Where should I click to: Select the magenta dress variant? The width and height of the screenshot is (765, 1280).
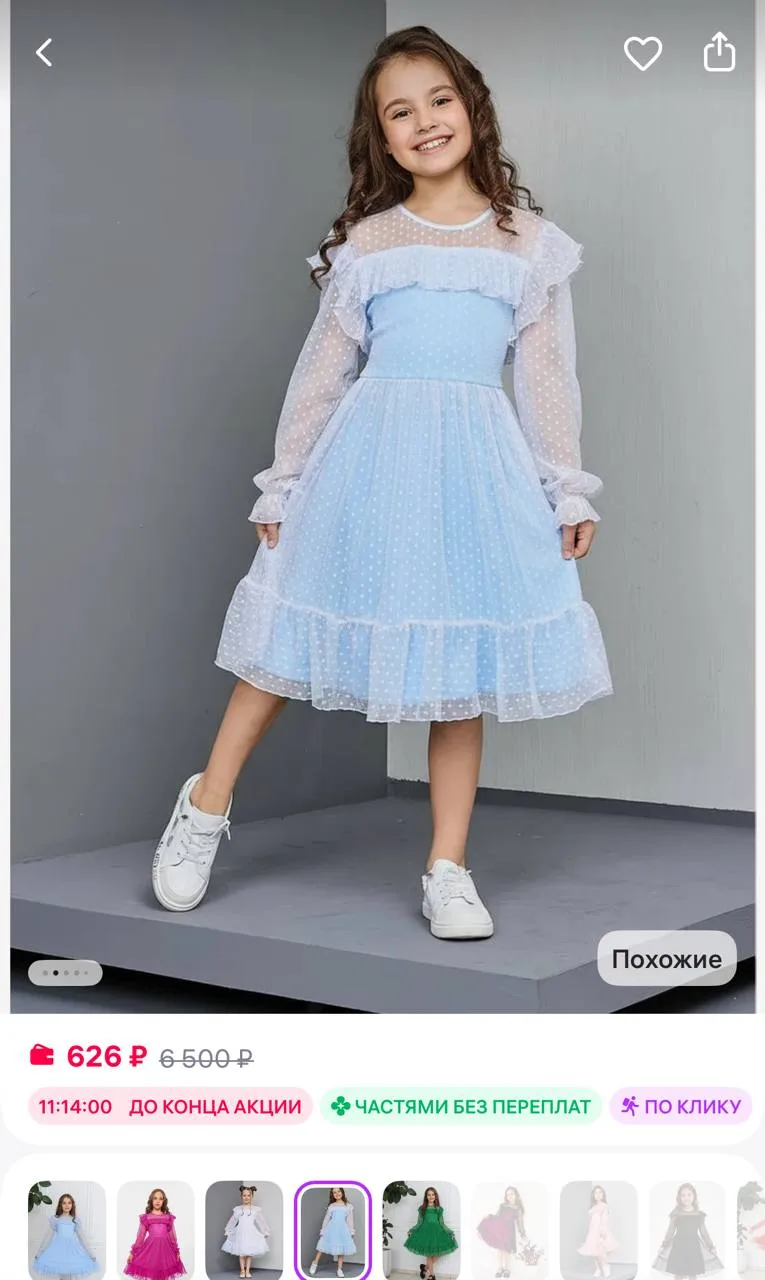point(155,1229)
